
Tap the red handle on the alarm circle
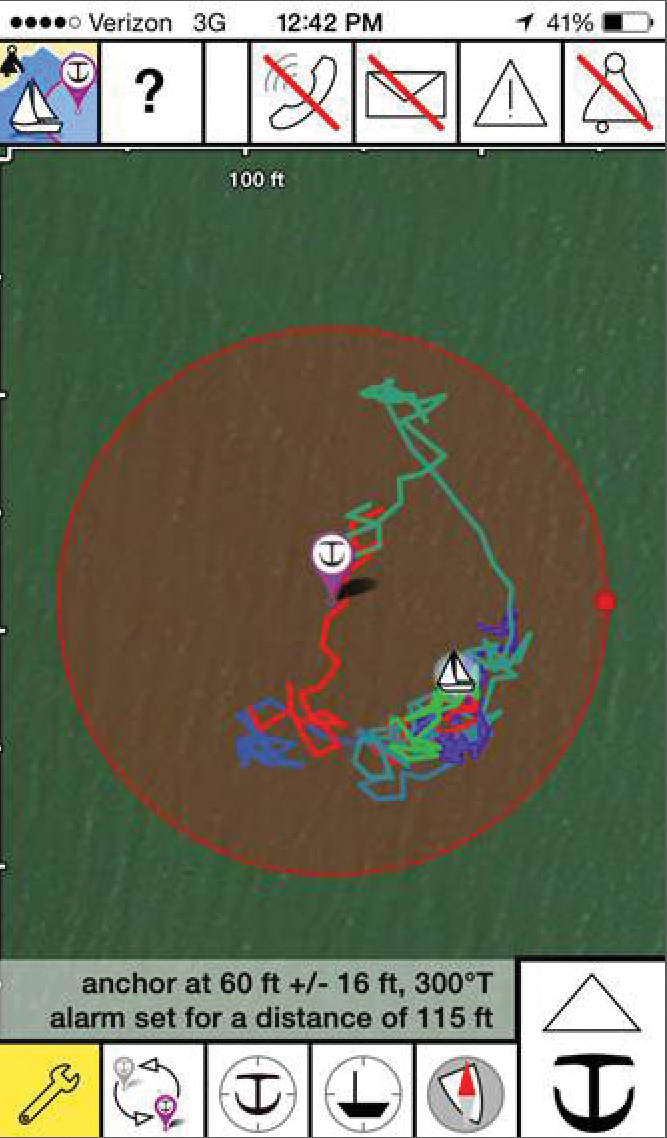pyautogui.click(x=604, y=601)
